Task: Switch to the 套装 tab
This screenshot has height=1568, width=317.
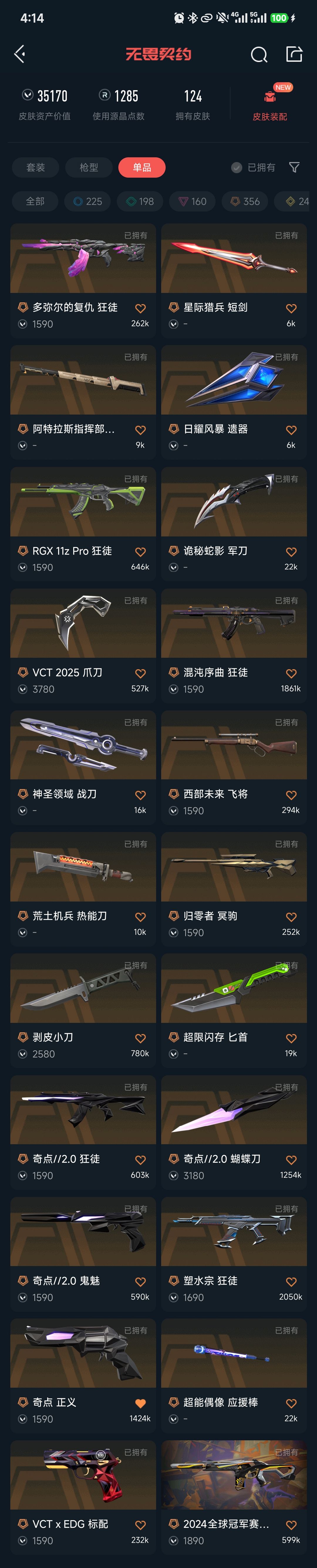Action: [x=35, y=167]
